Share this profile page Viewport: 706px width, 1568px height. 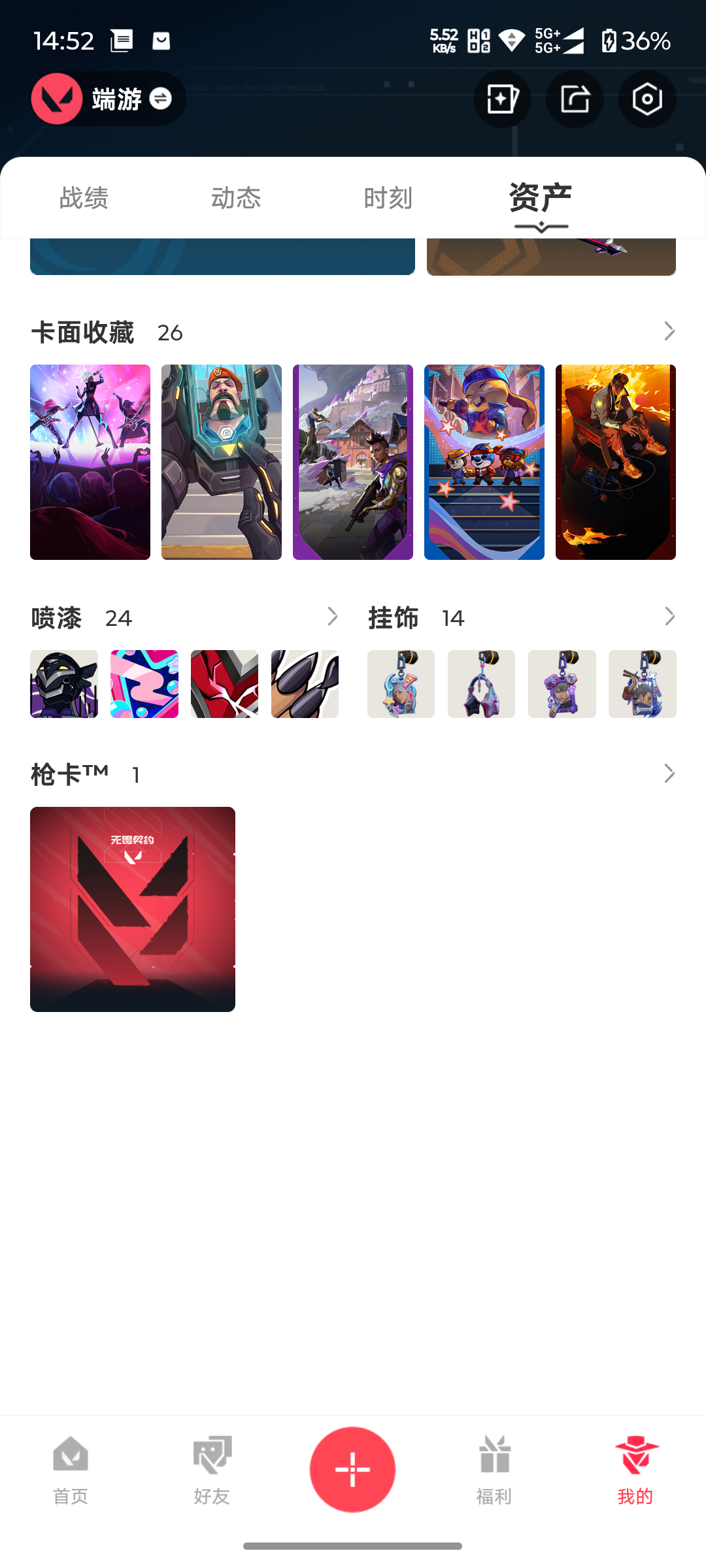click(575, 99)
